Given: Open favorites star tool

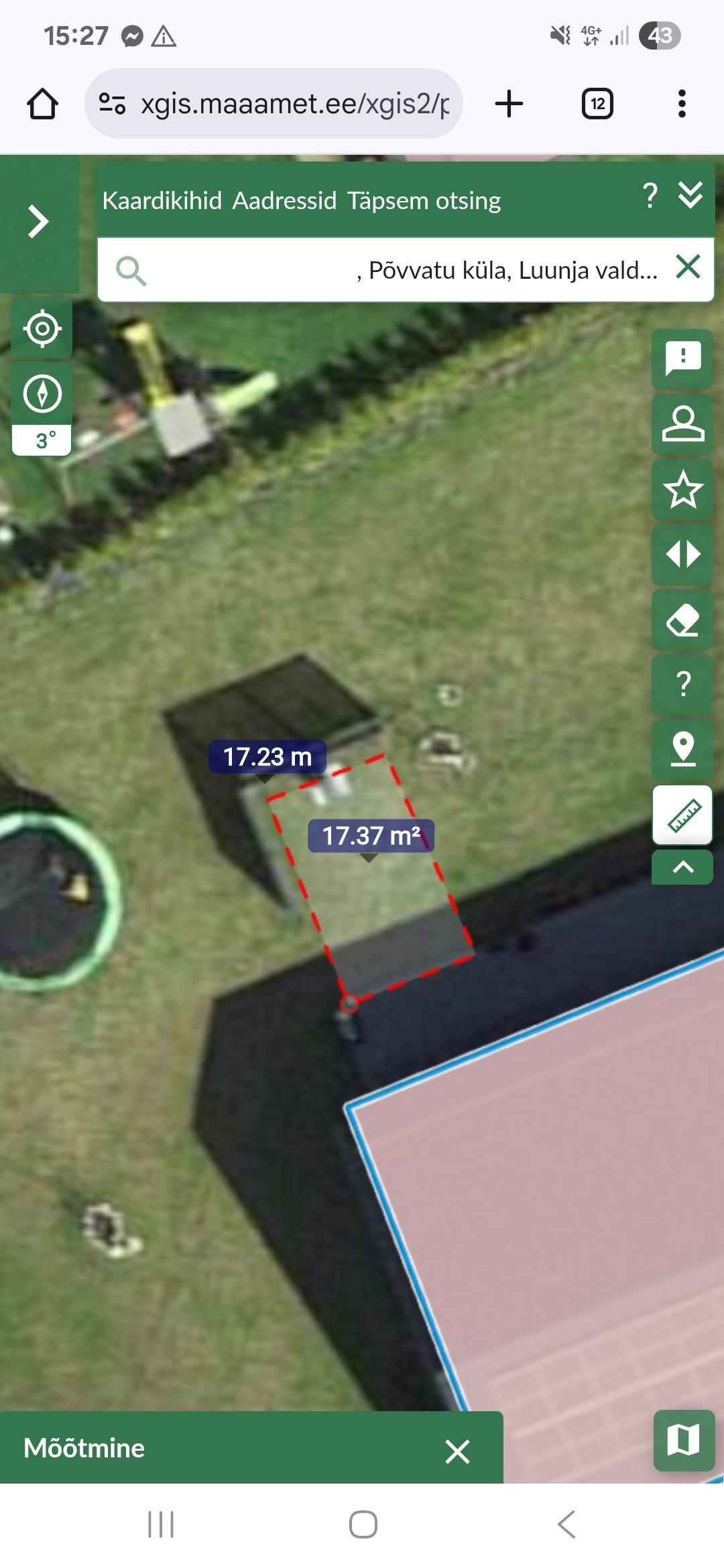Looking at the screenshot, I should click(x=682, y=489).
